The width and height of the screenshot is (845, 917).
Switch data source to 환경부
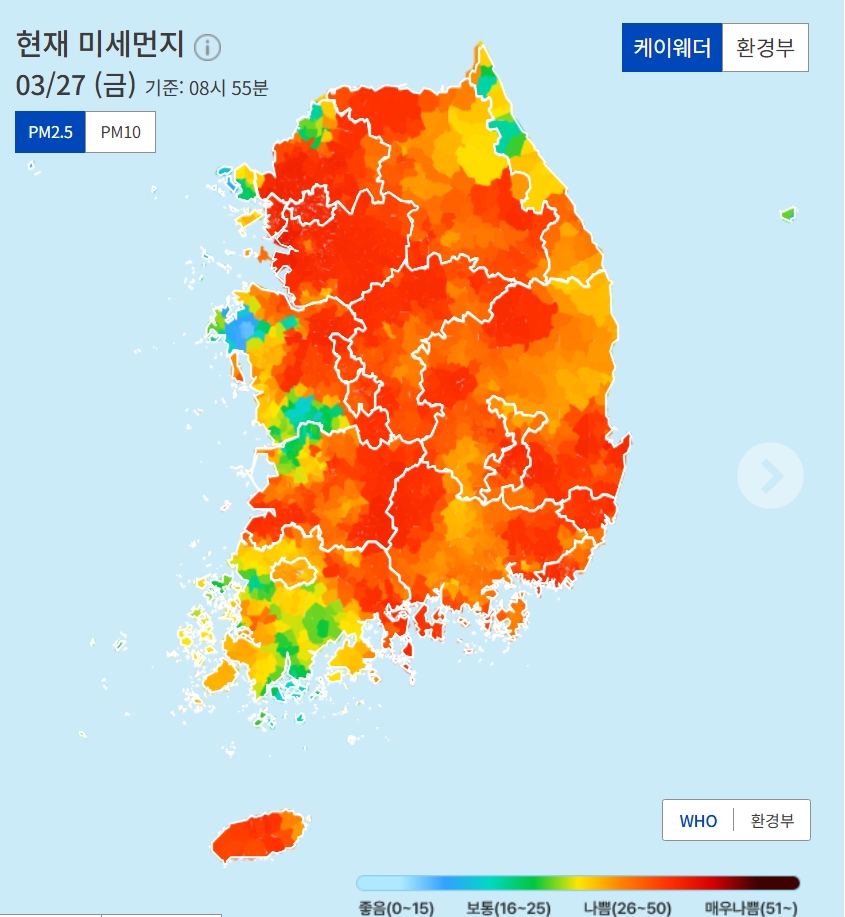point(765,48)
